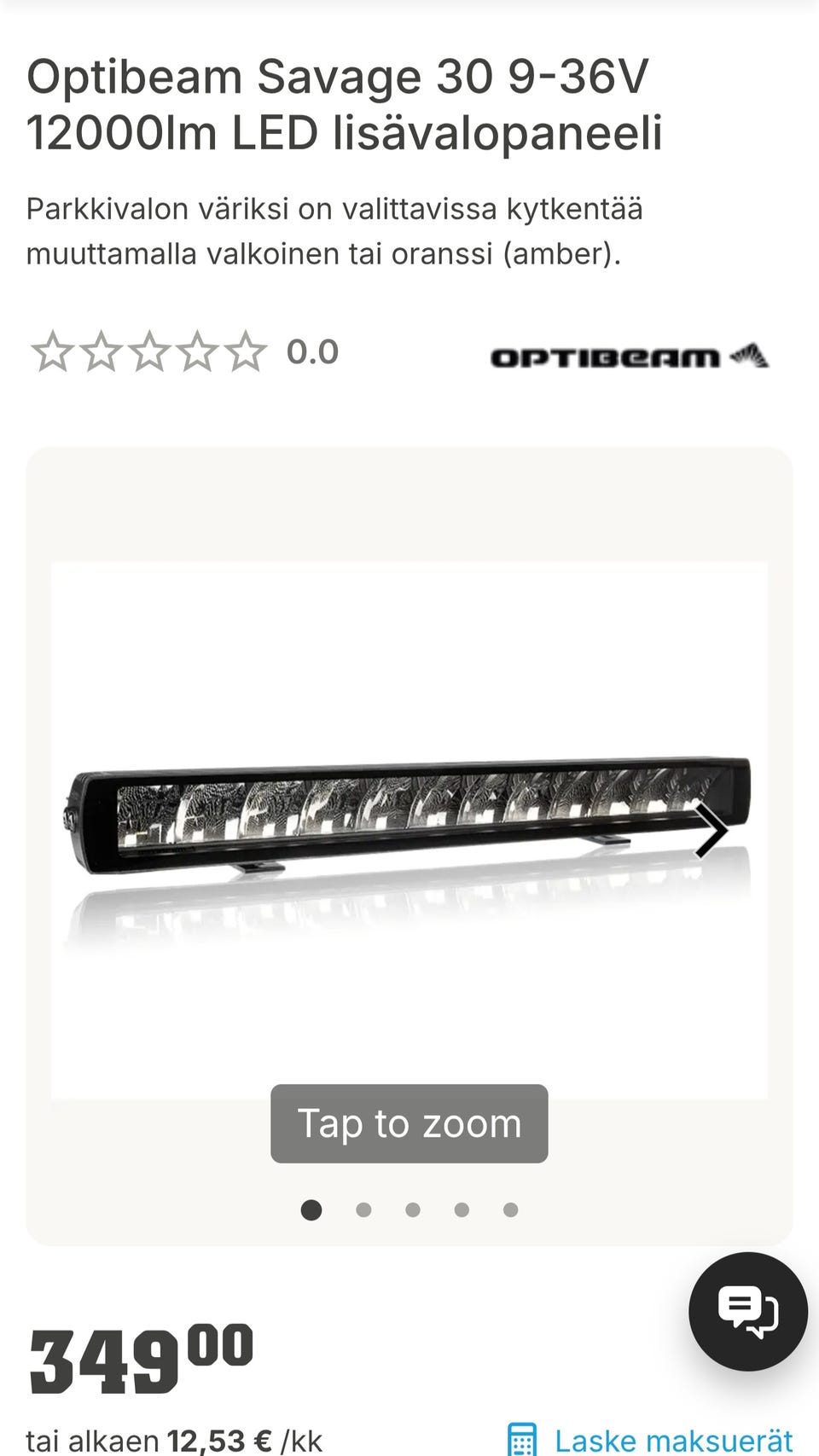
Task: Open the Optibeam brand page
Action: click(x=629, y=357)
